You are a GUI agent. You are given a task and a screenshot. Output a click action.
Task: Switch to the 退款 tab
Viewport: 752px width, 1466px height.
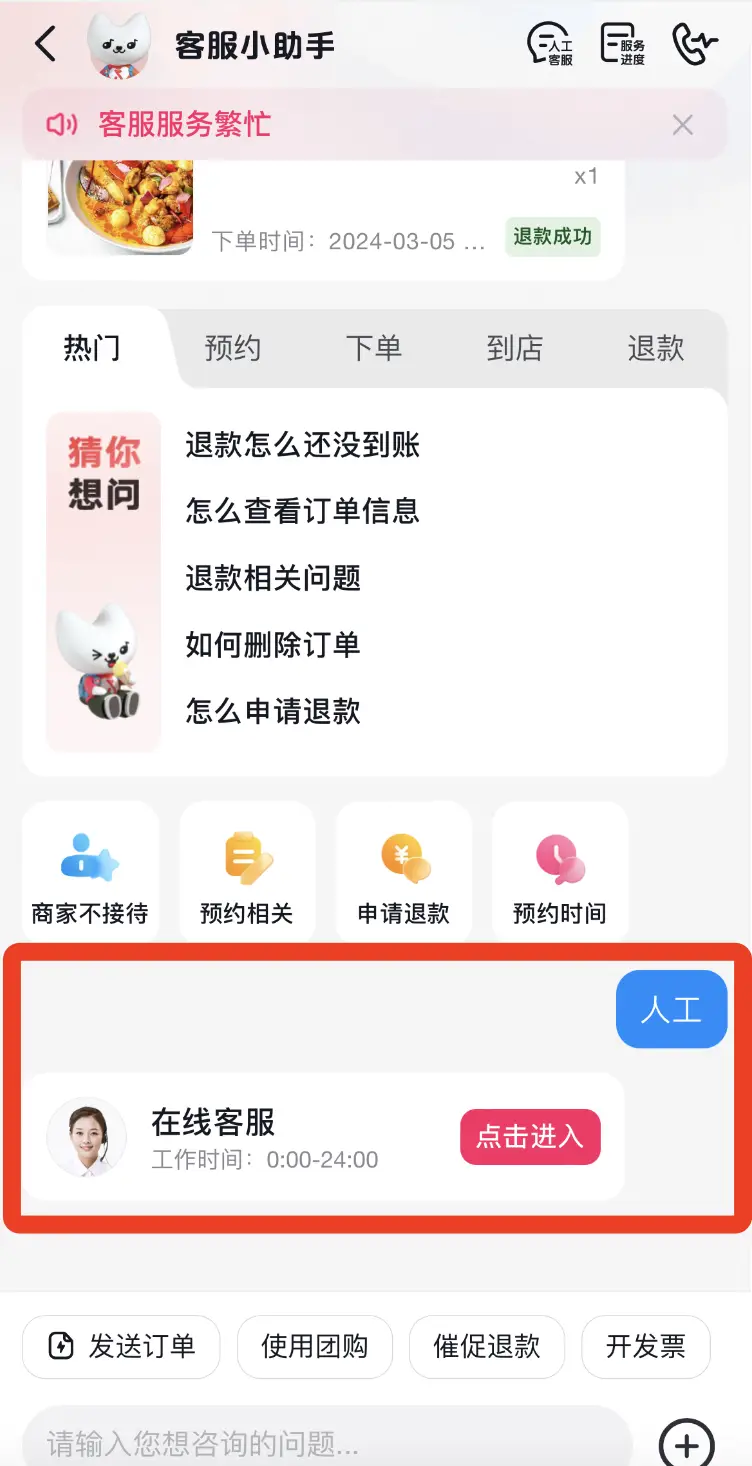(x=655, y=348)
